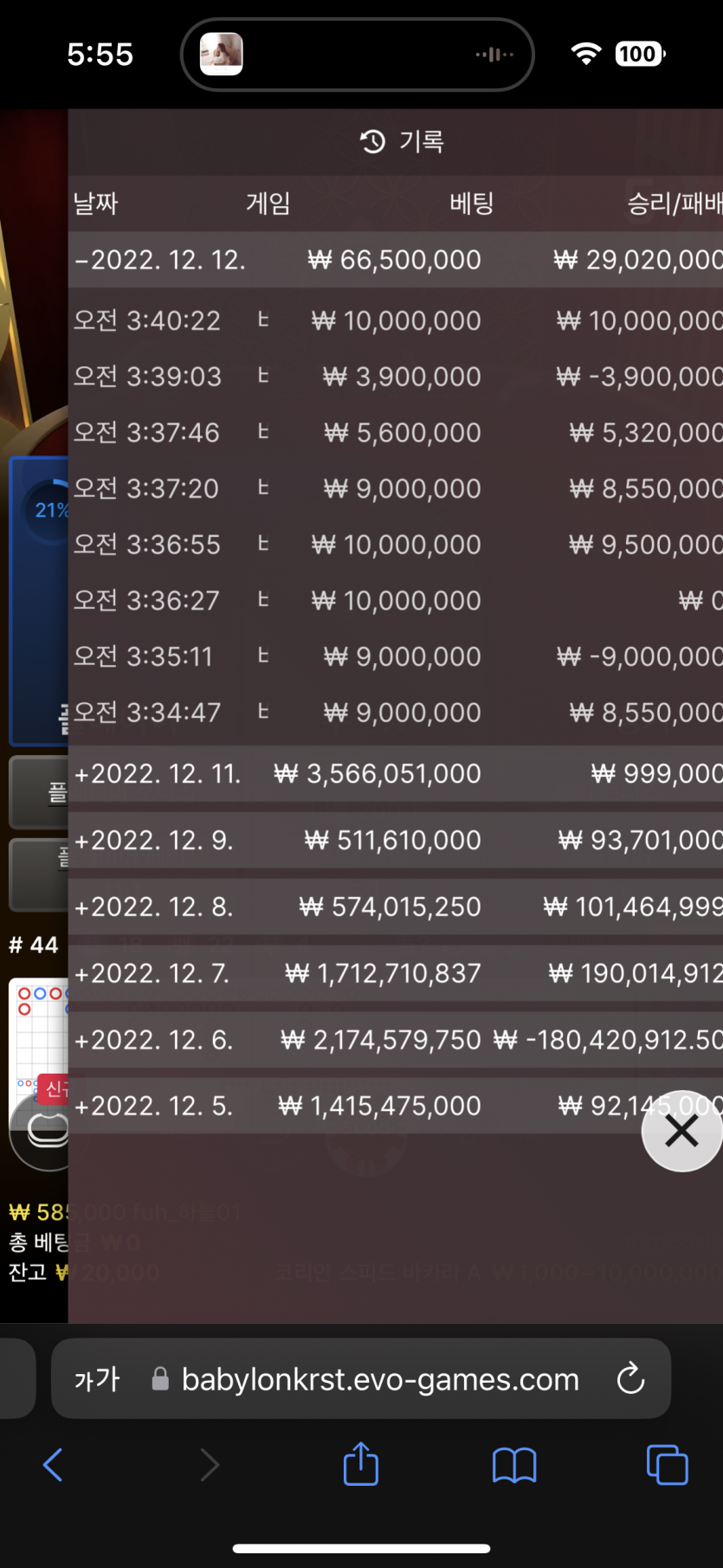The width and height of the screenshot is (723, 1568).
Task: Open the Safari tabs overview
Action: (667, 1465)
